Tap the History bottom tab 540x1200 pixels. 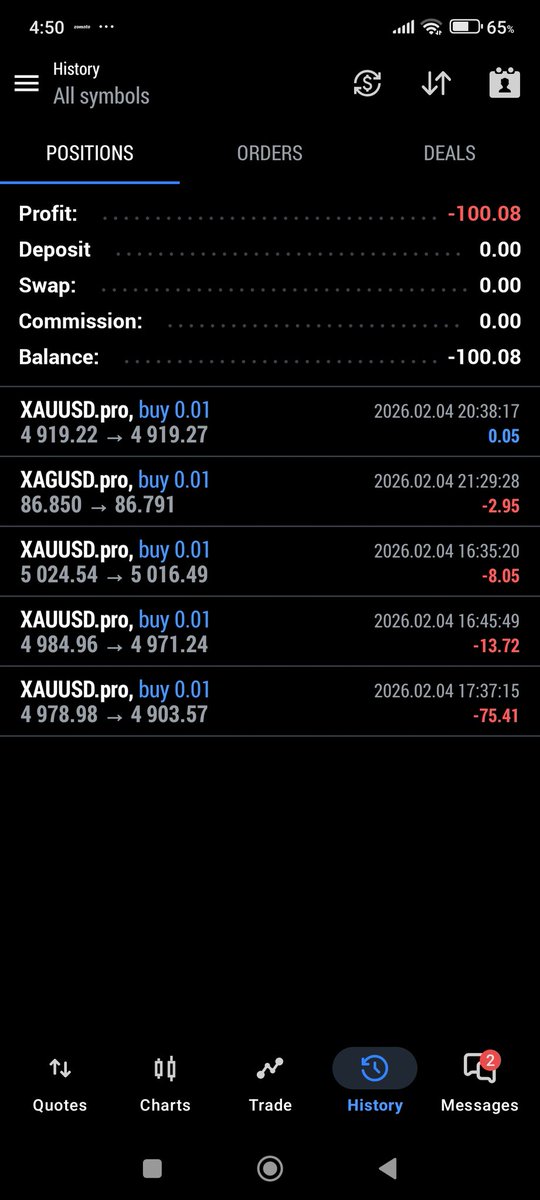coord(375,1083)
